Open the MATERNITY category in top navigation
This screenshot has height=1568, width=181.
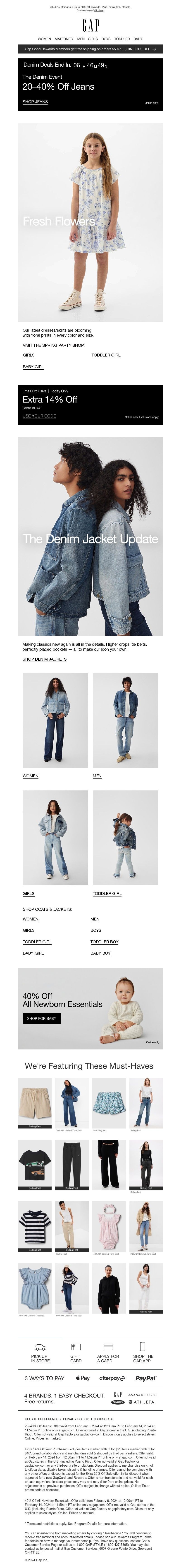64,38
